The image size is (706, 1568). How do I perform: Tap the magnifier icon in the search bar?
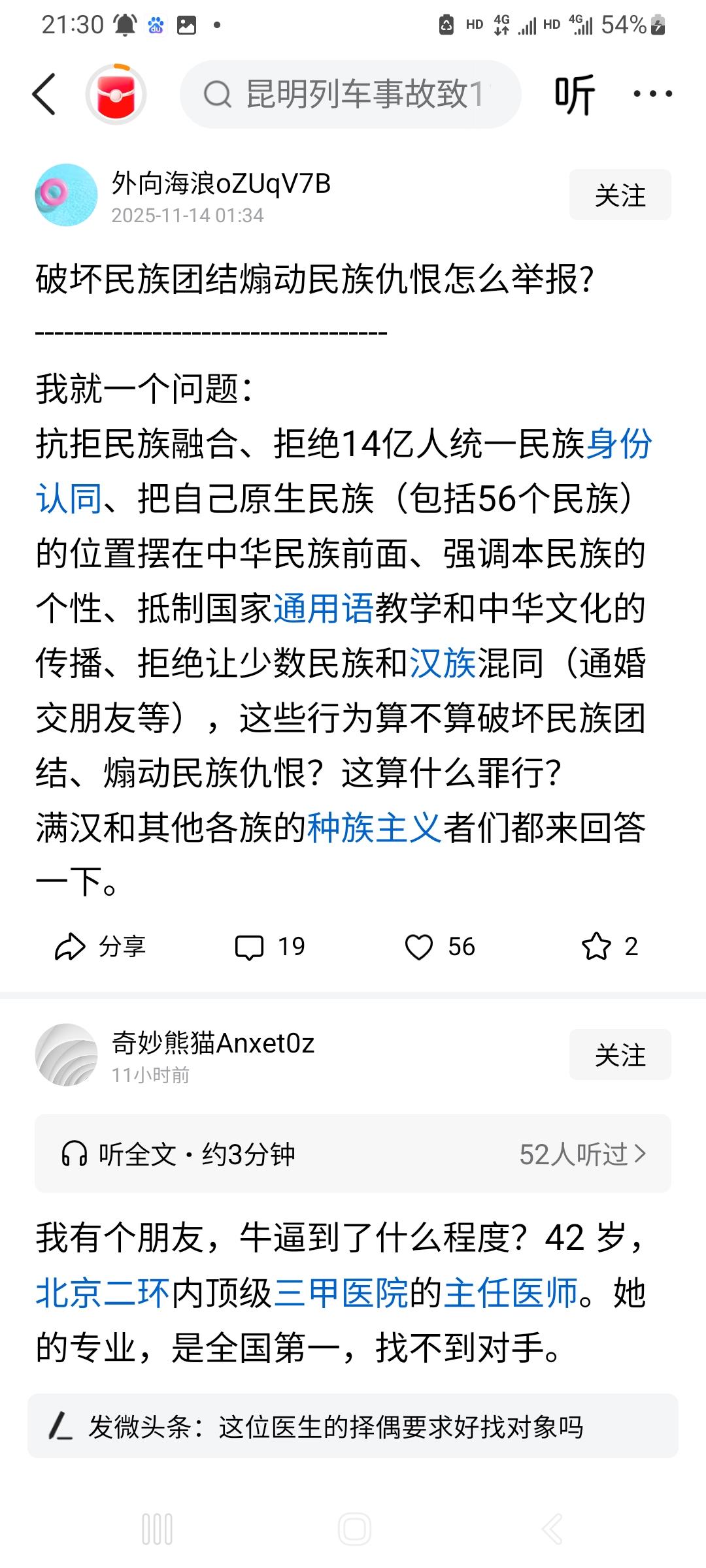[x=216, y=94]
